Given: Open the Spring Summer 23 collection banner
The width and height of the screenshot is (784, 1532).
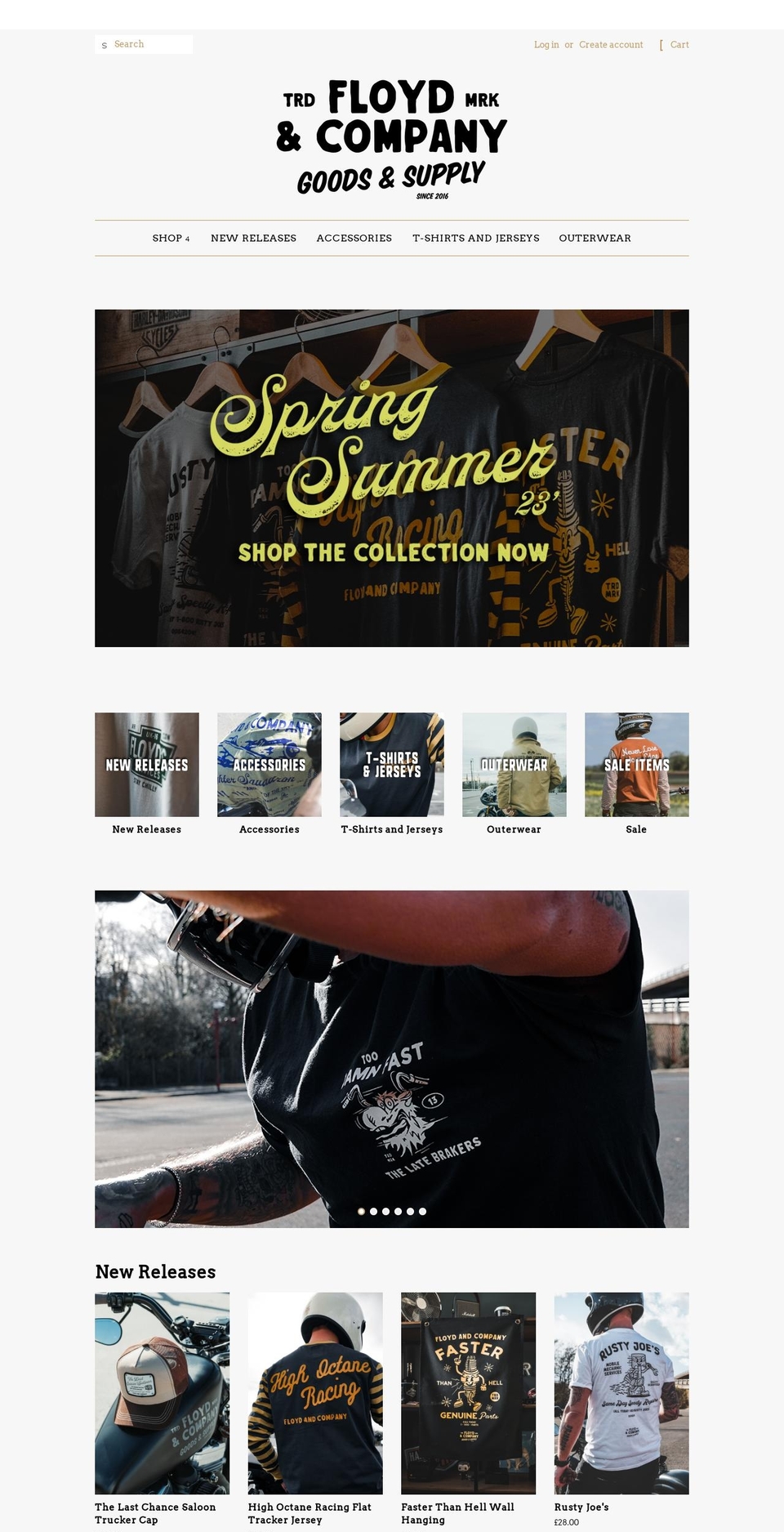Looking at the screenshot, I should click(392, 479).
